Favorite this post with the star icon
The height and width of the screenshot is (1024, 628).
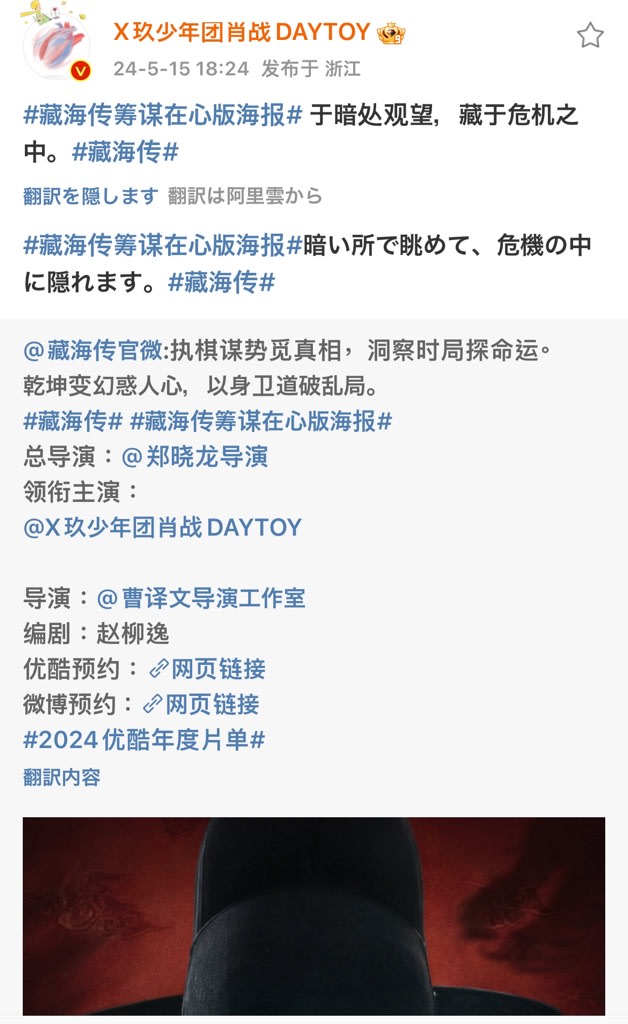(x=590, y=36)
